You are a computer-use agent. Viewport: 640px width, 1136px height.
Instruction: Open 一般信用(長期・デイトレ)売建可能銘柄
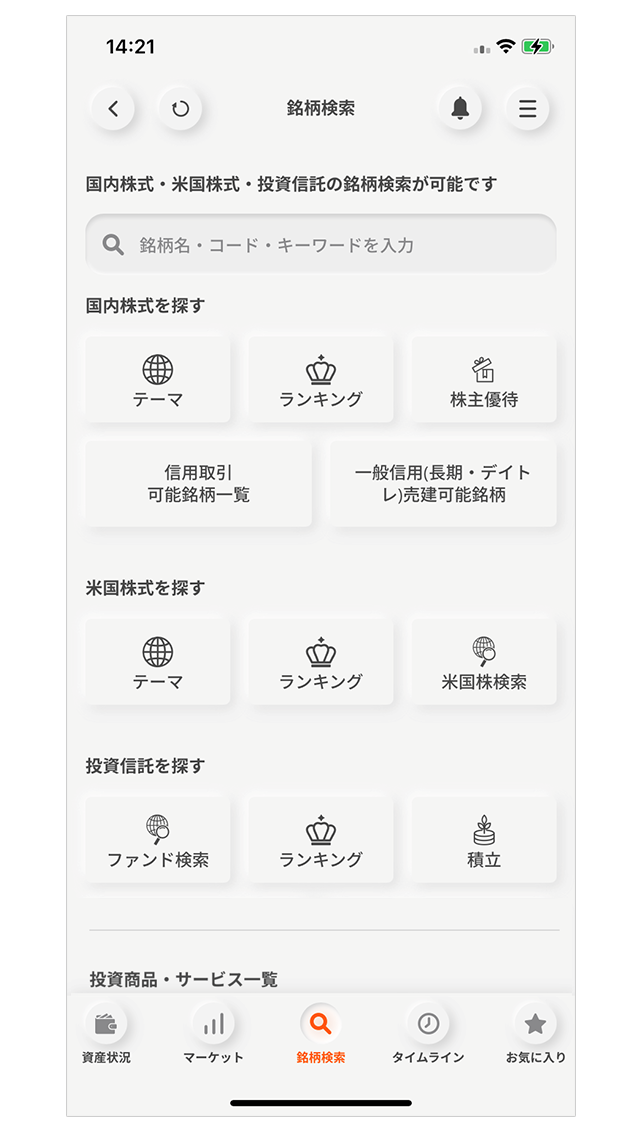coord(443,483)
